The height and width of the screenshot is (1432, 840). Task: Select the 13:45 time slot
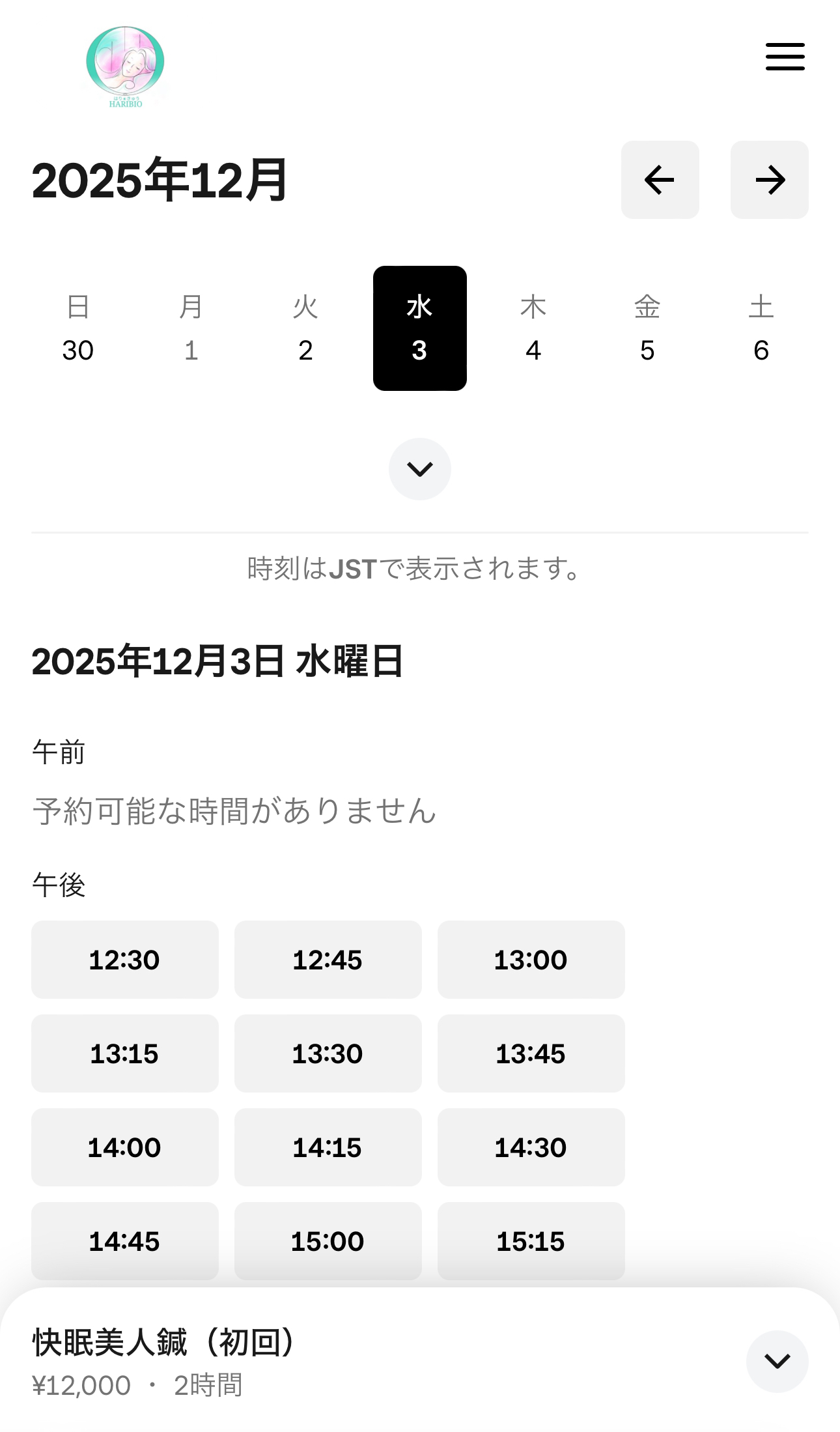point(531,1053)
